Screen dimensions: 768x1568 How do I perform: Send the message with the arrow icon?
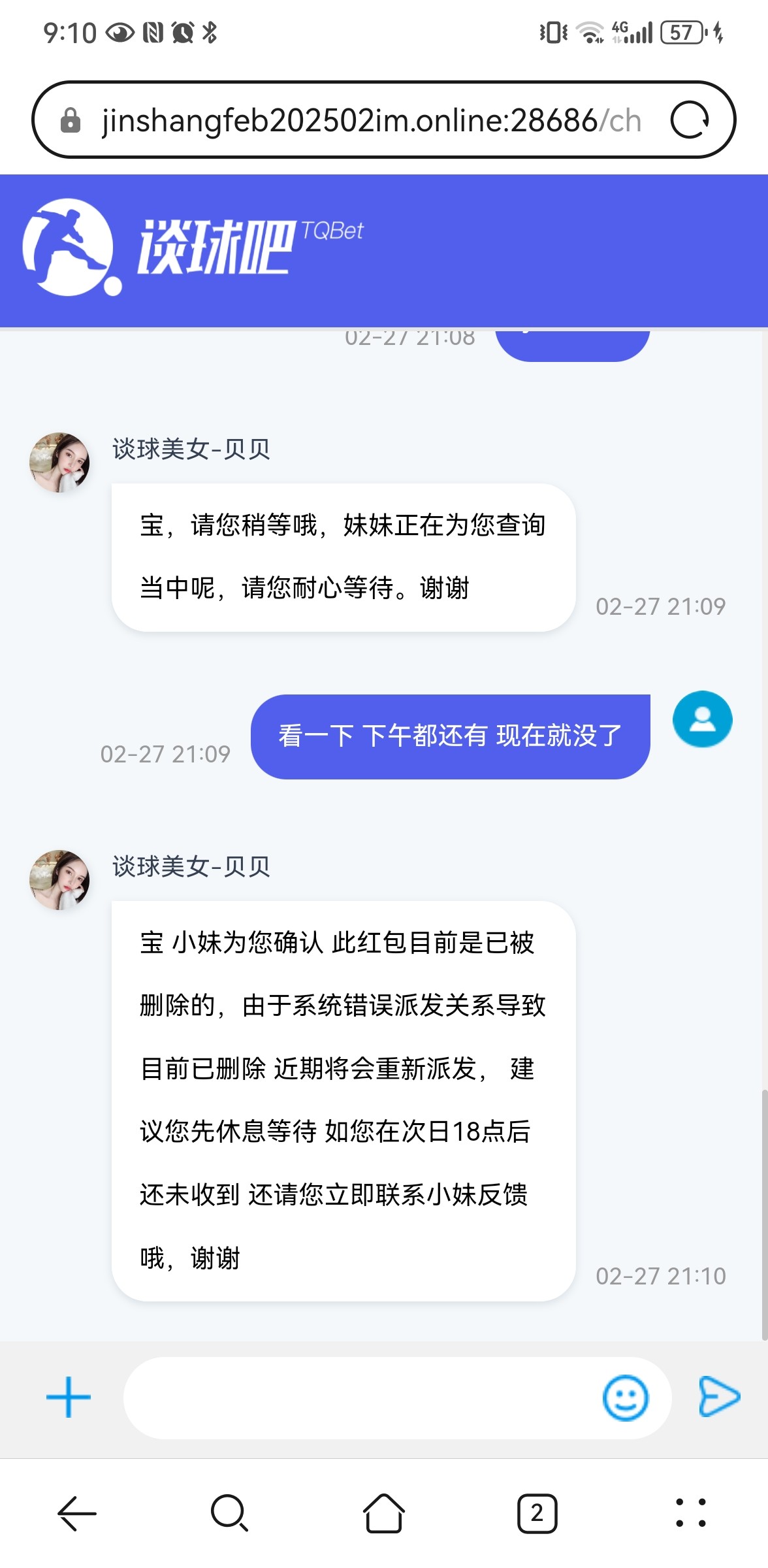coord(719,1396)
